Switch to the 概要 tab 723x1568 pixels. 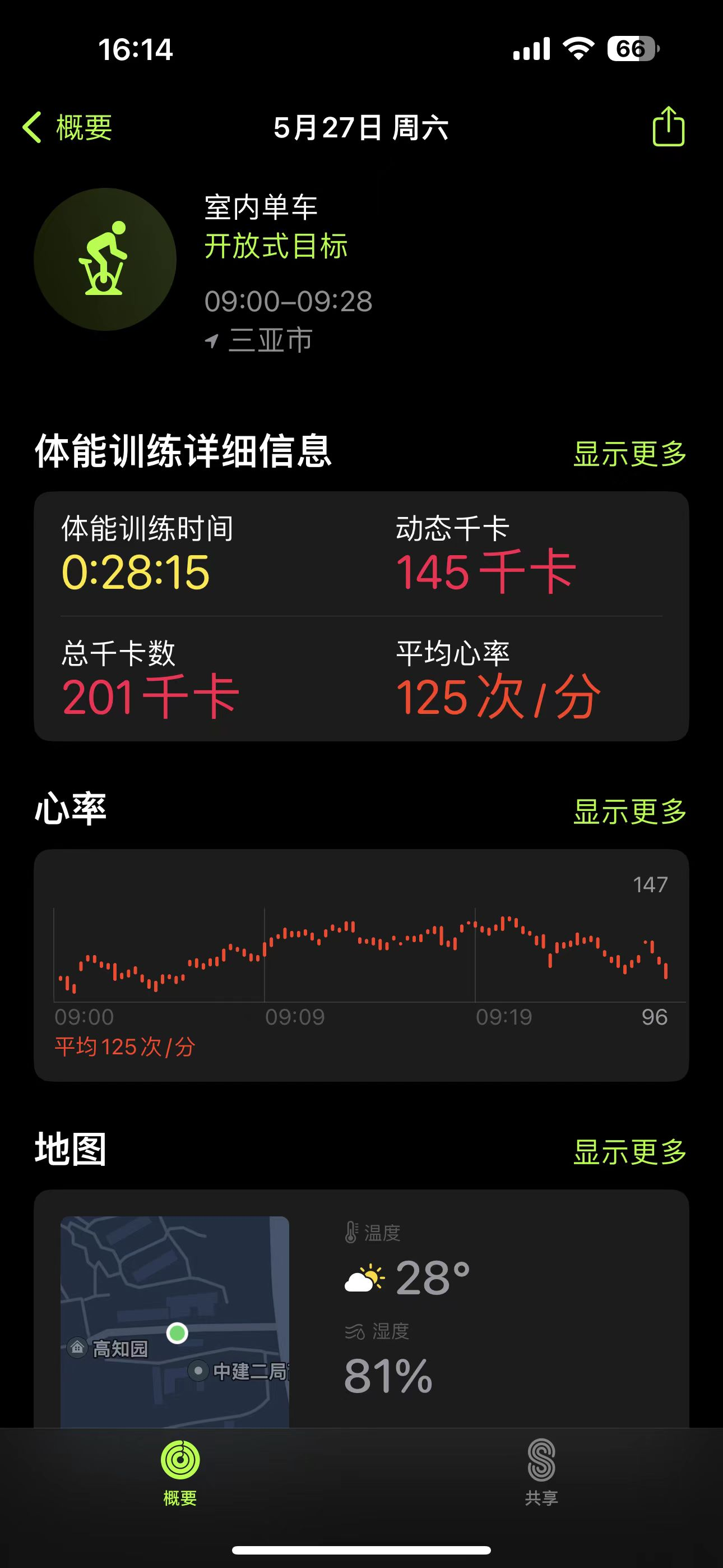point(180,1472)
